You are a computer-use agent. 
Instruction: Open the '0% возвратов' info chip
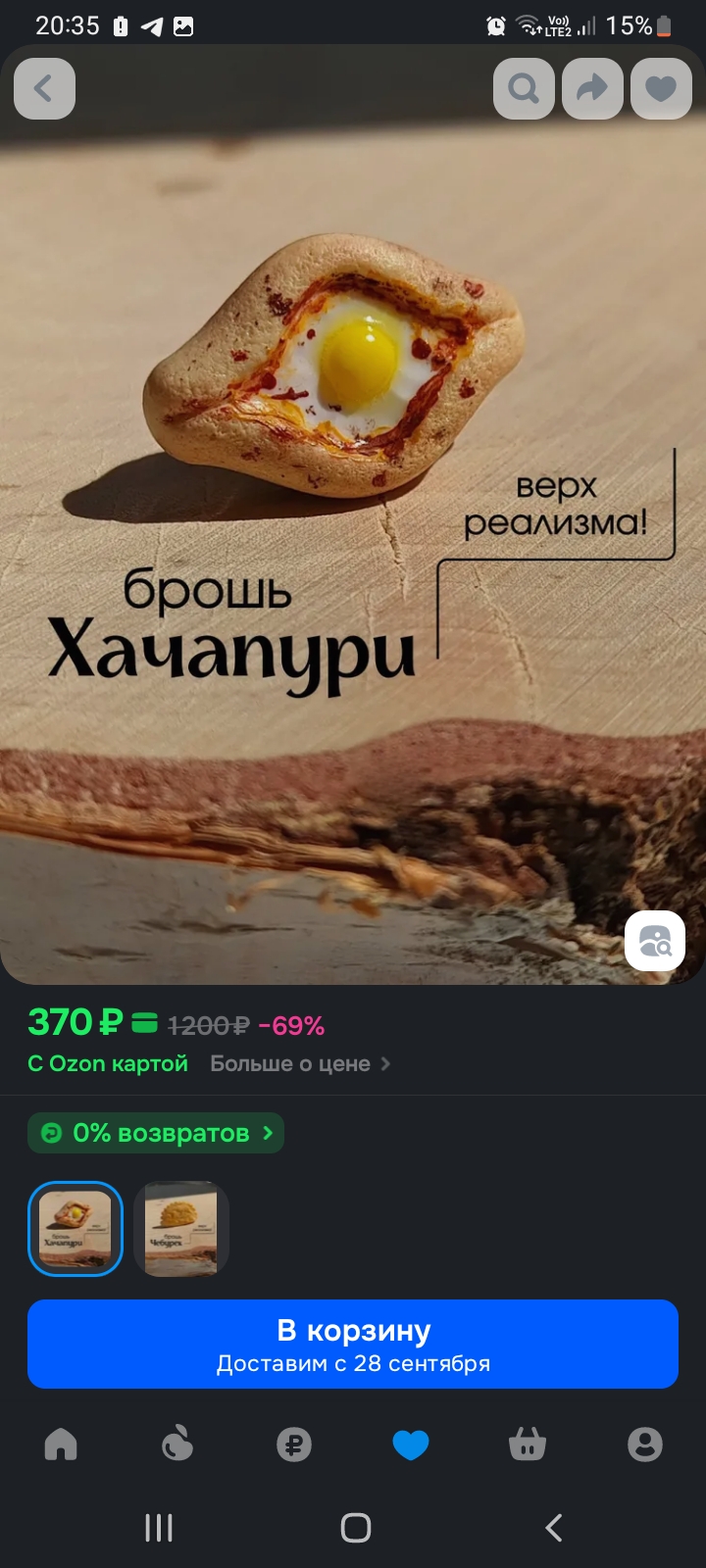click(x=157, y=1134)
